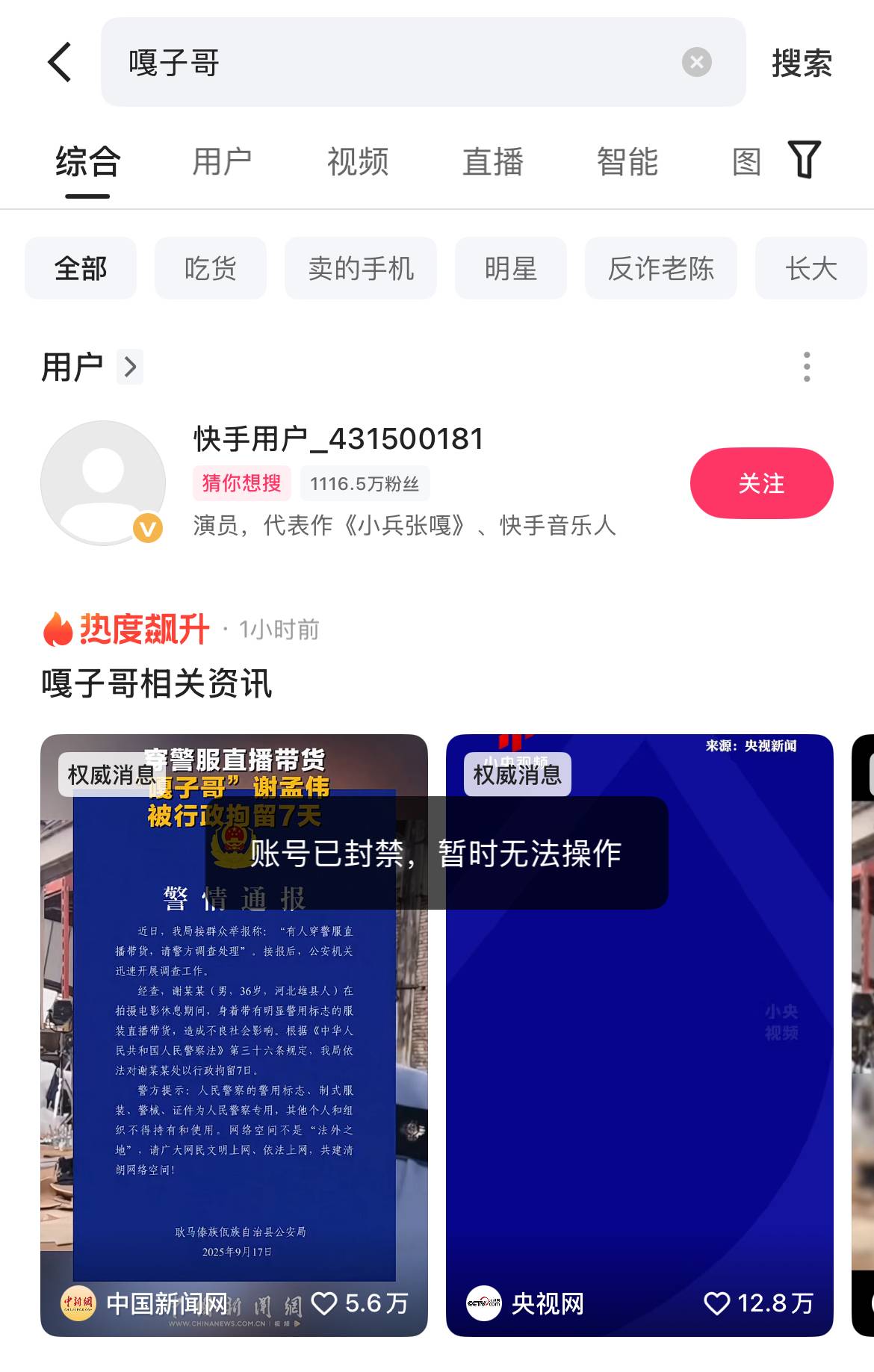Select the 反诈老陈 chip
The image size is (874, 1372).
coord(660,269)
